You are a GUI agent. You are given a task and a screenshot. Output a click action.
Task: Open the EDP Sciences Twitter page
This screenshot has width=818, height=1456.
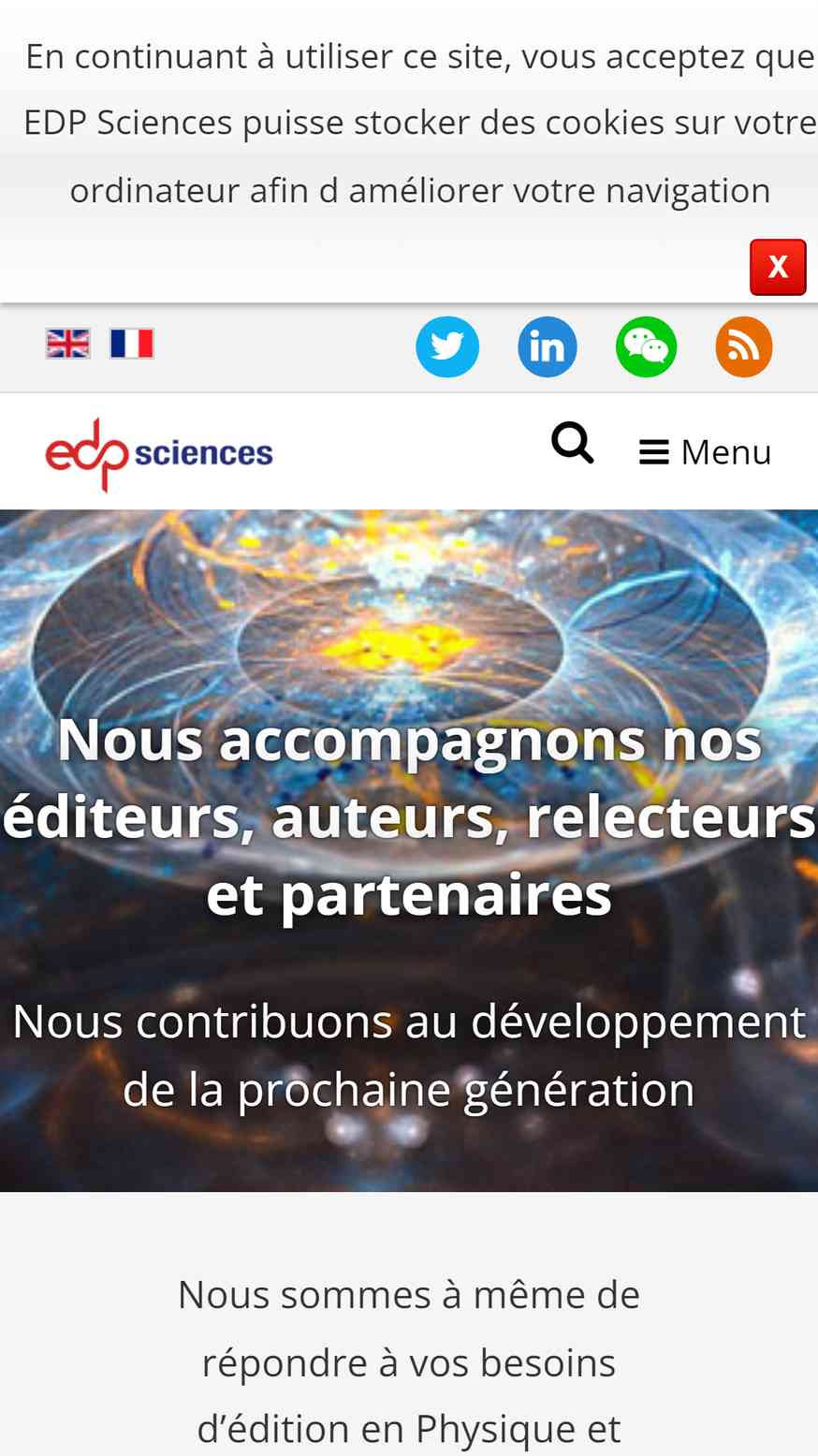pos(447,346)
